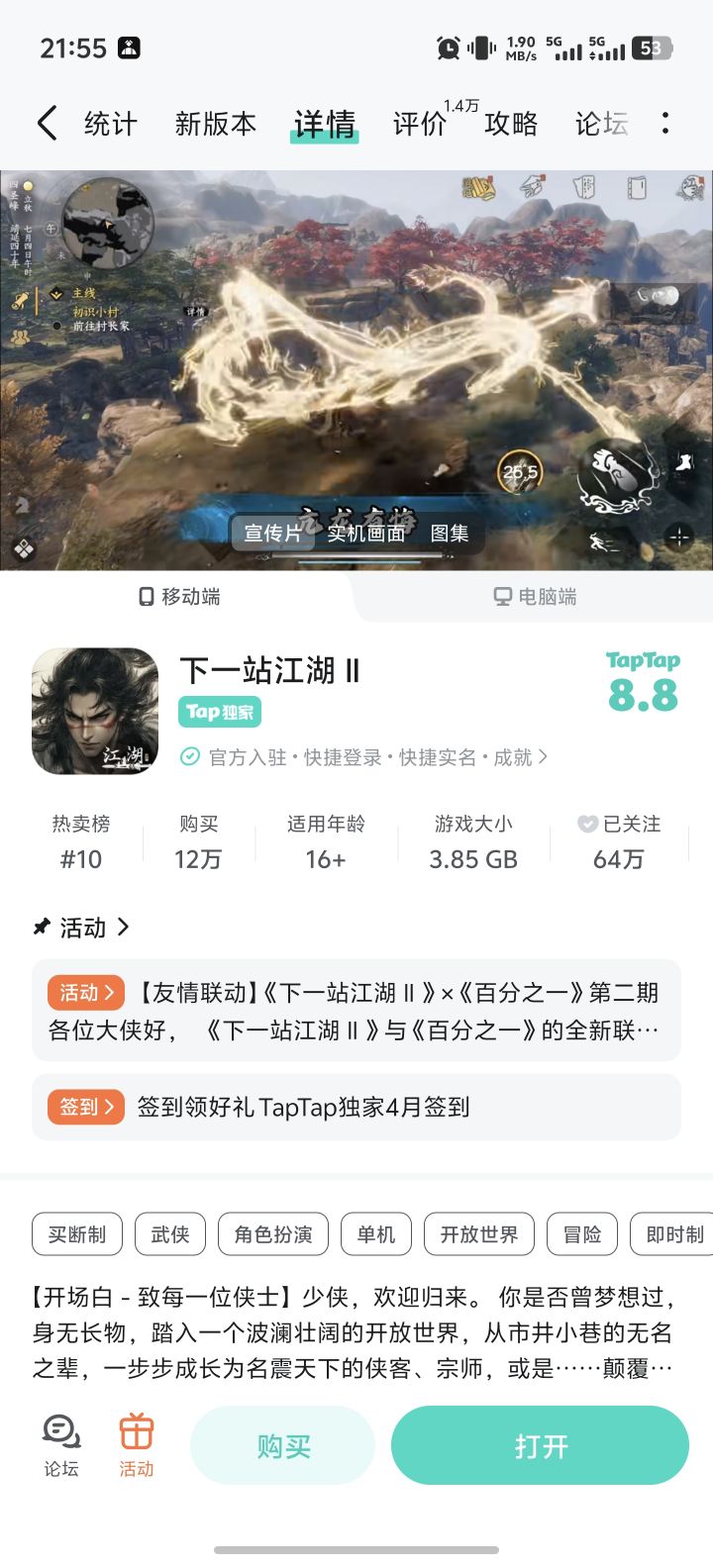Switch video source to 实机画面

368,533
